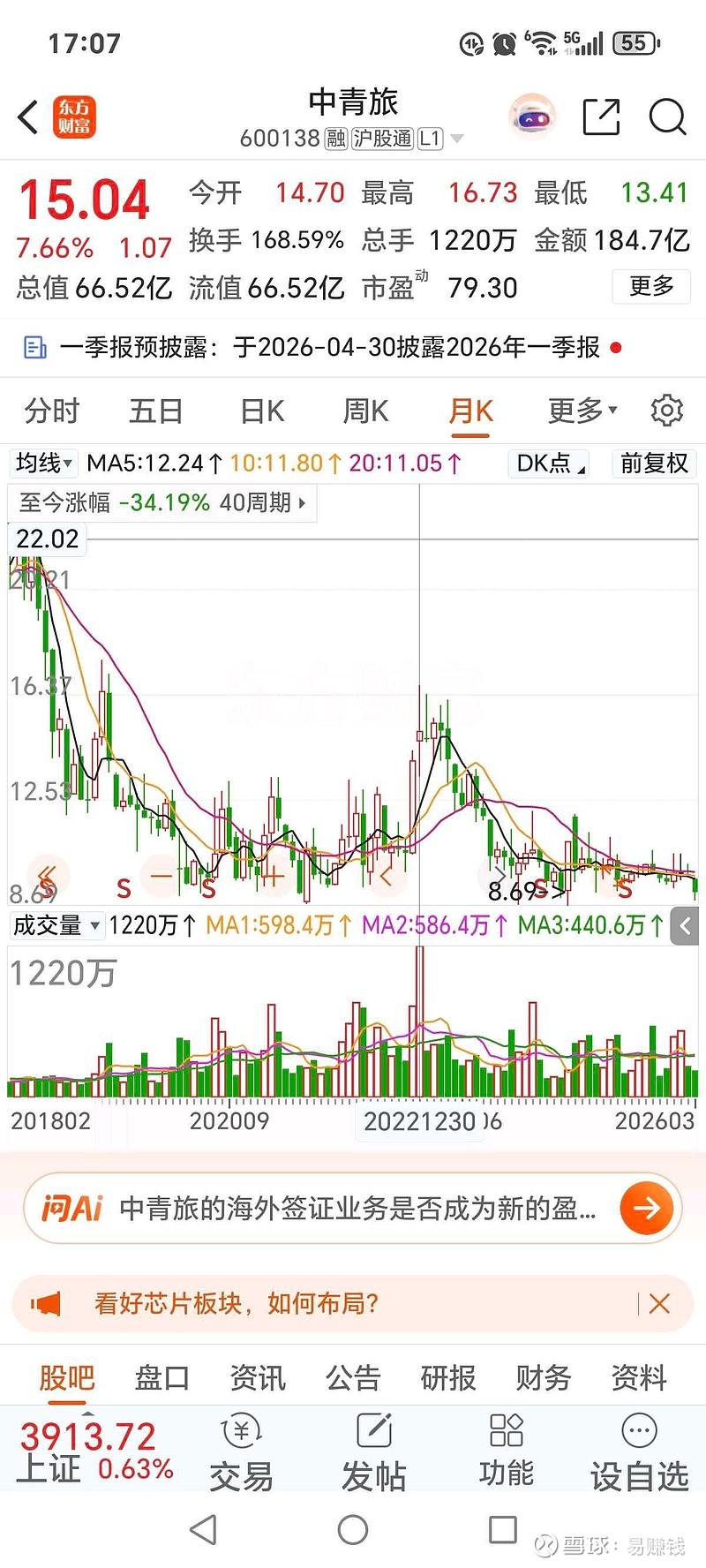Open the 财务 financials tab
Image resolution: width=706 pixels, height=1568 pixels.
pyautogui.click(x=542, y=1377)
